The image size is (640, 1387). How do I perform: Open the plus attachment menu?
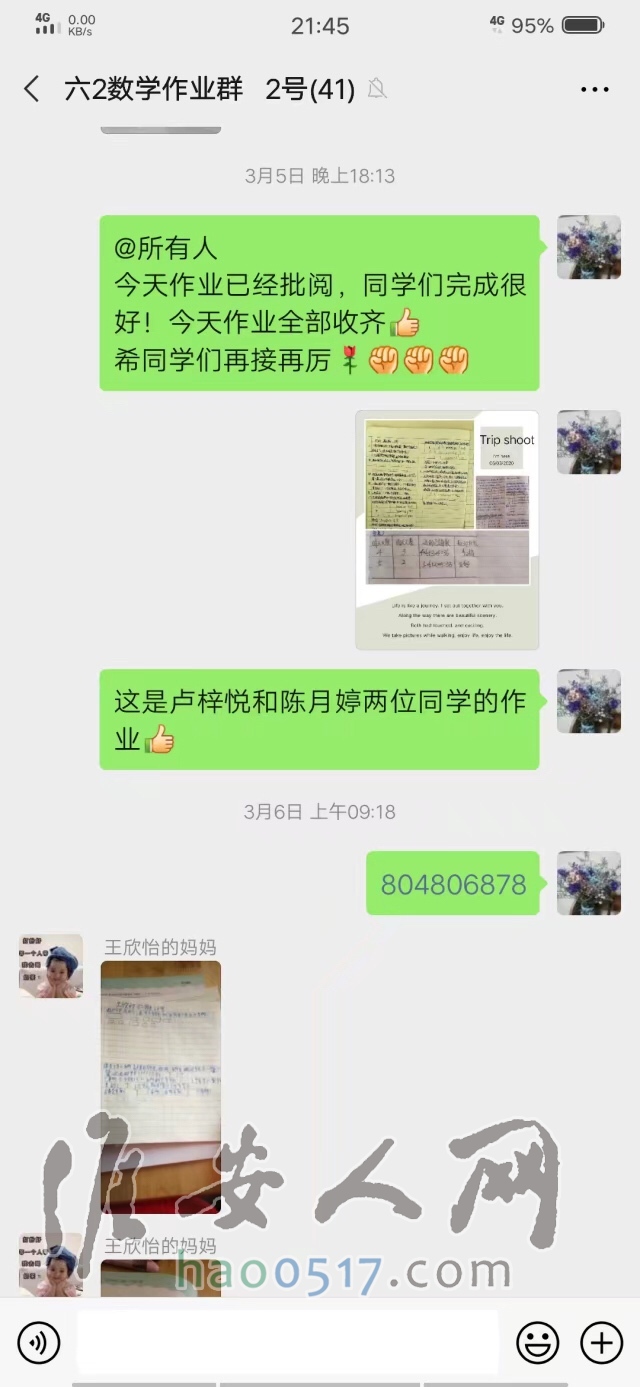coord(601,1343)
